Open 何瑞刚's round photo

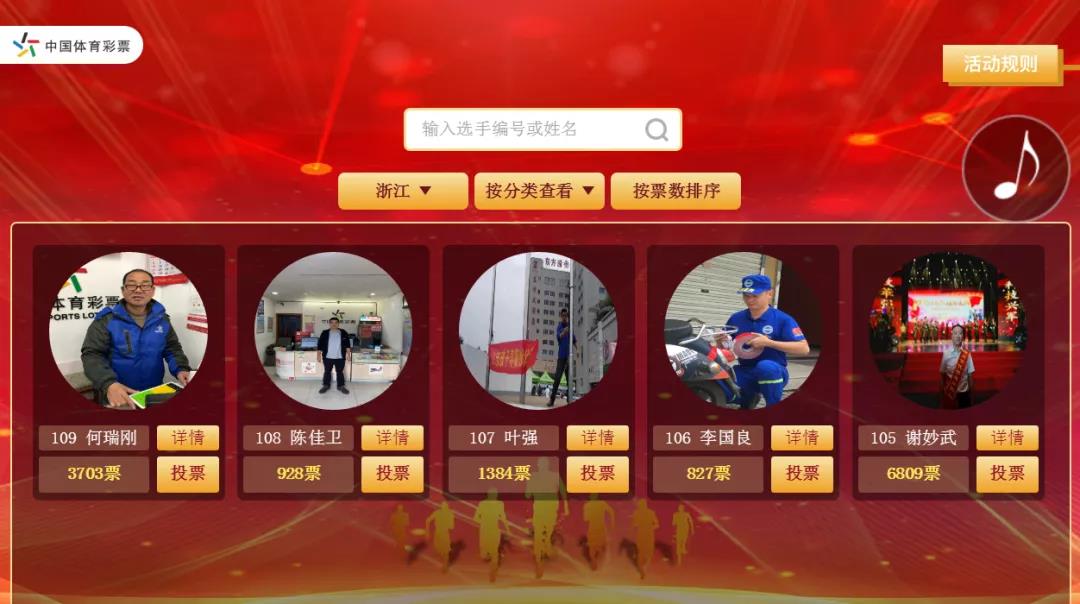(128, 330)
